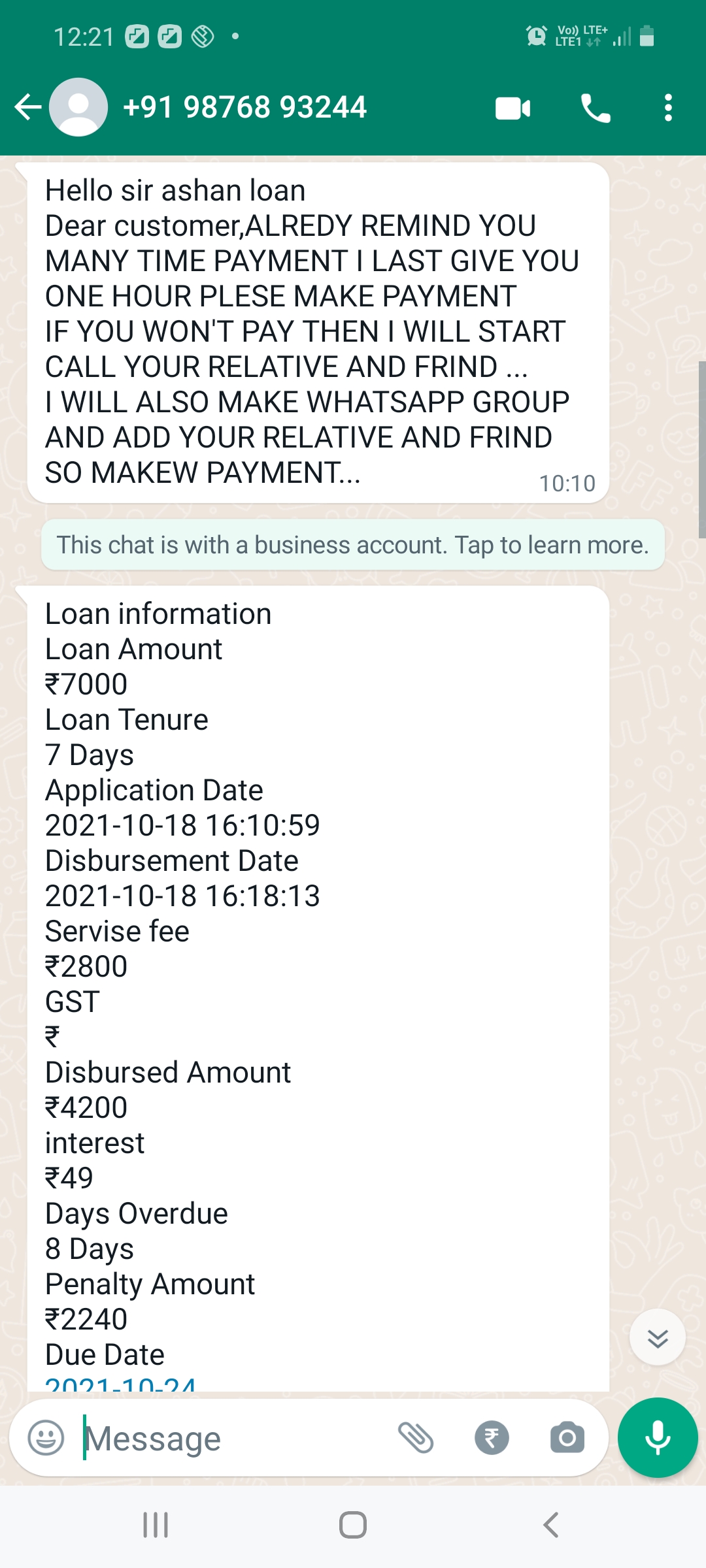Screen dimensions: 706x1568
Task: Start a voice call
Action: 596,108
